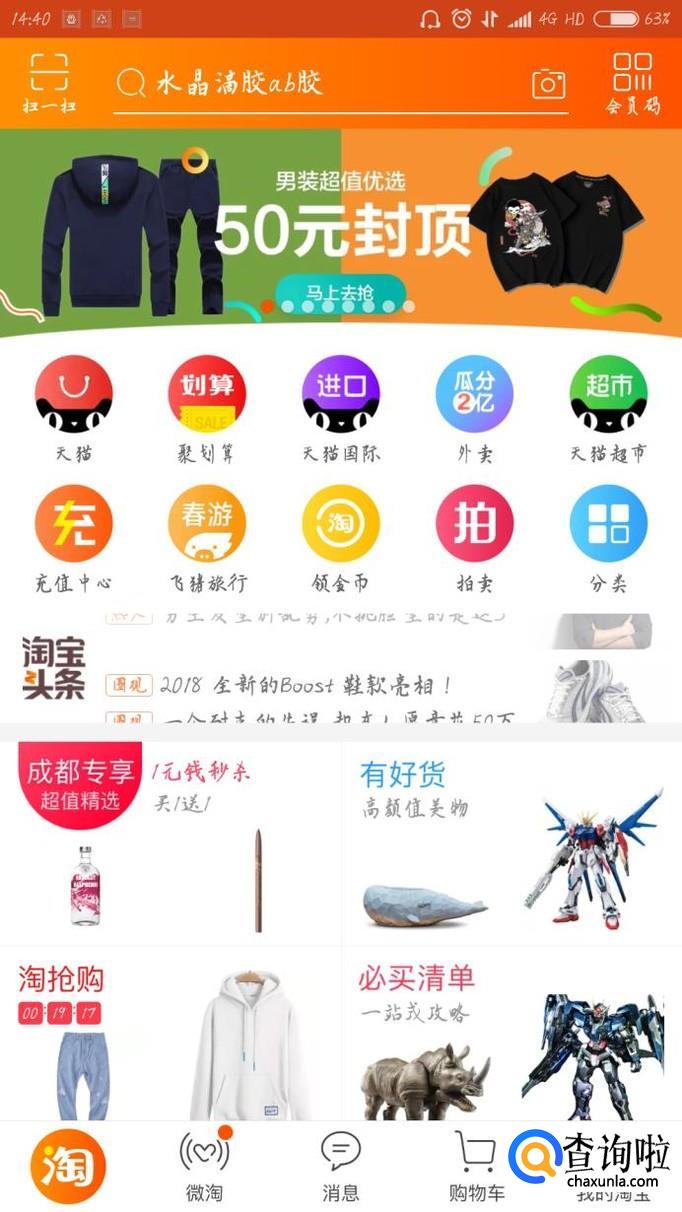Switch to the 微淘 tab
682x1212 pixels.
click(204, 1162)
